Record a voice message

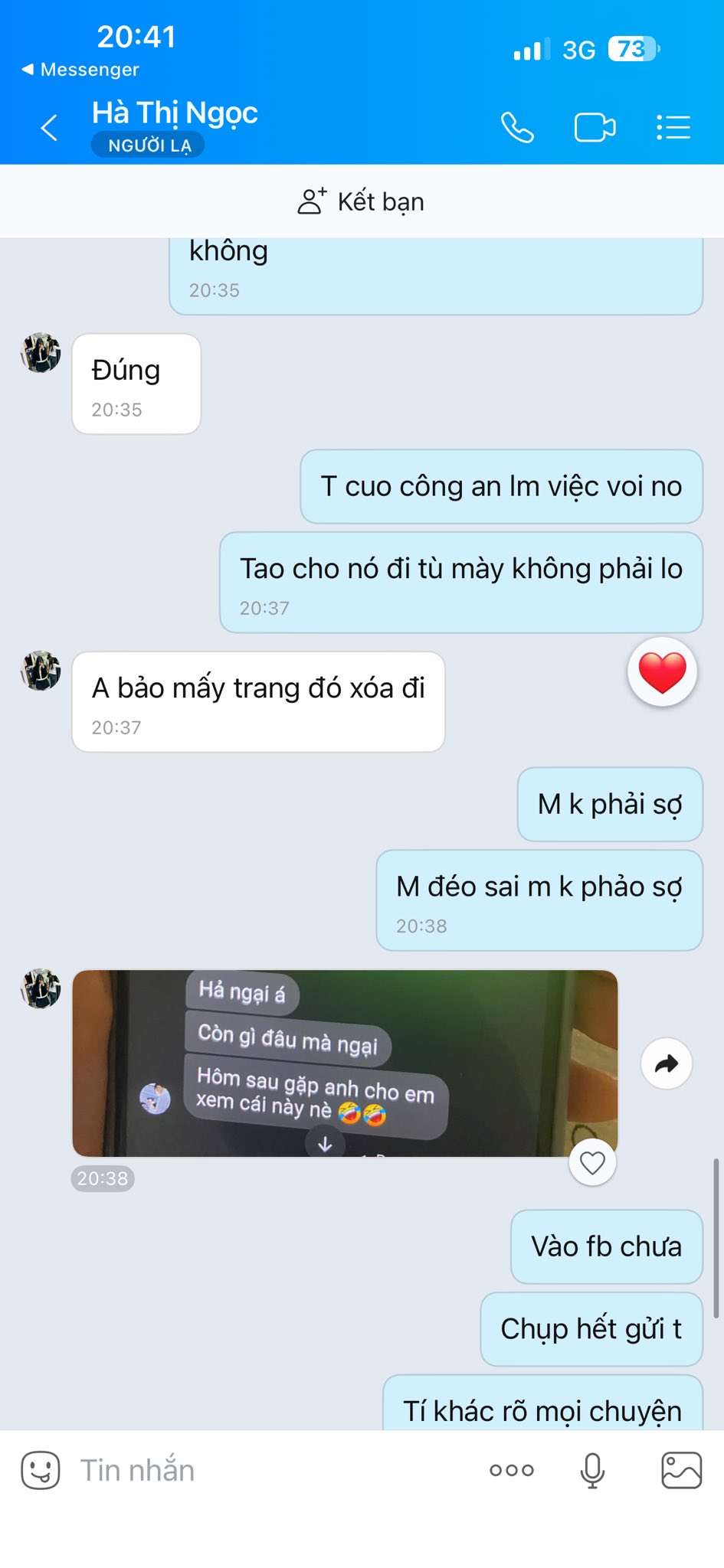coord(591,1470)
